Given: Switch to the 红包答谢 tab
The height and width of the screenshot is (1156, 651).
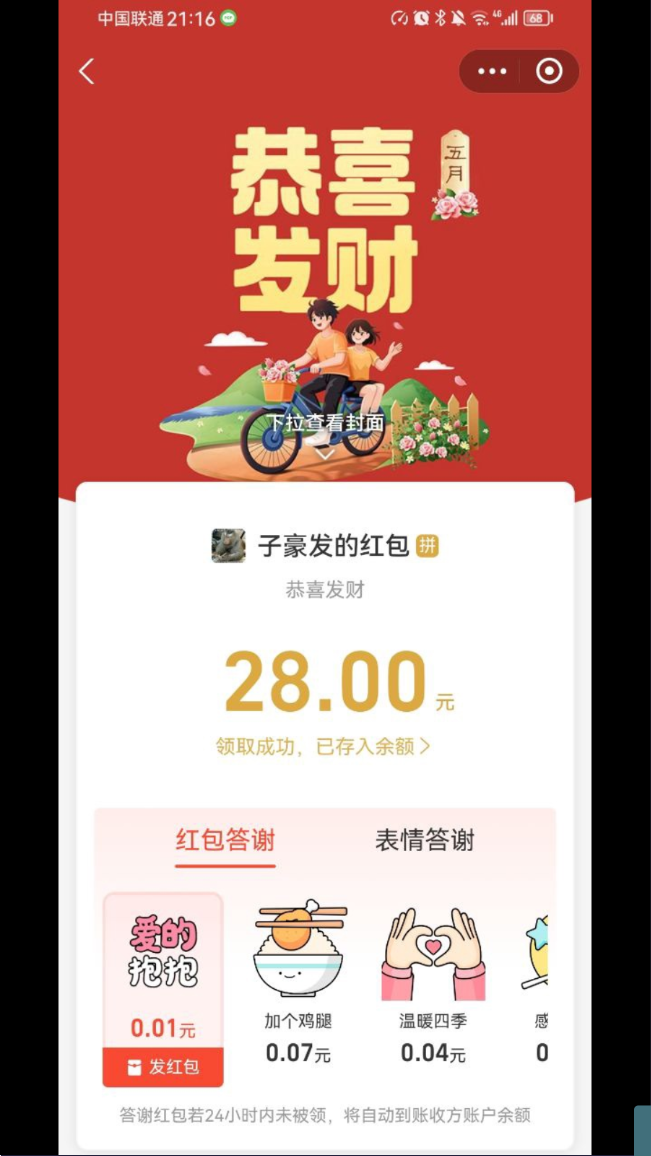Looking at the screenshot, I should tap(225, 840).
